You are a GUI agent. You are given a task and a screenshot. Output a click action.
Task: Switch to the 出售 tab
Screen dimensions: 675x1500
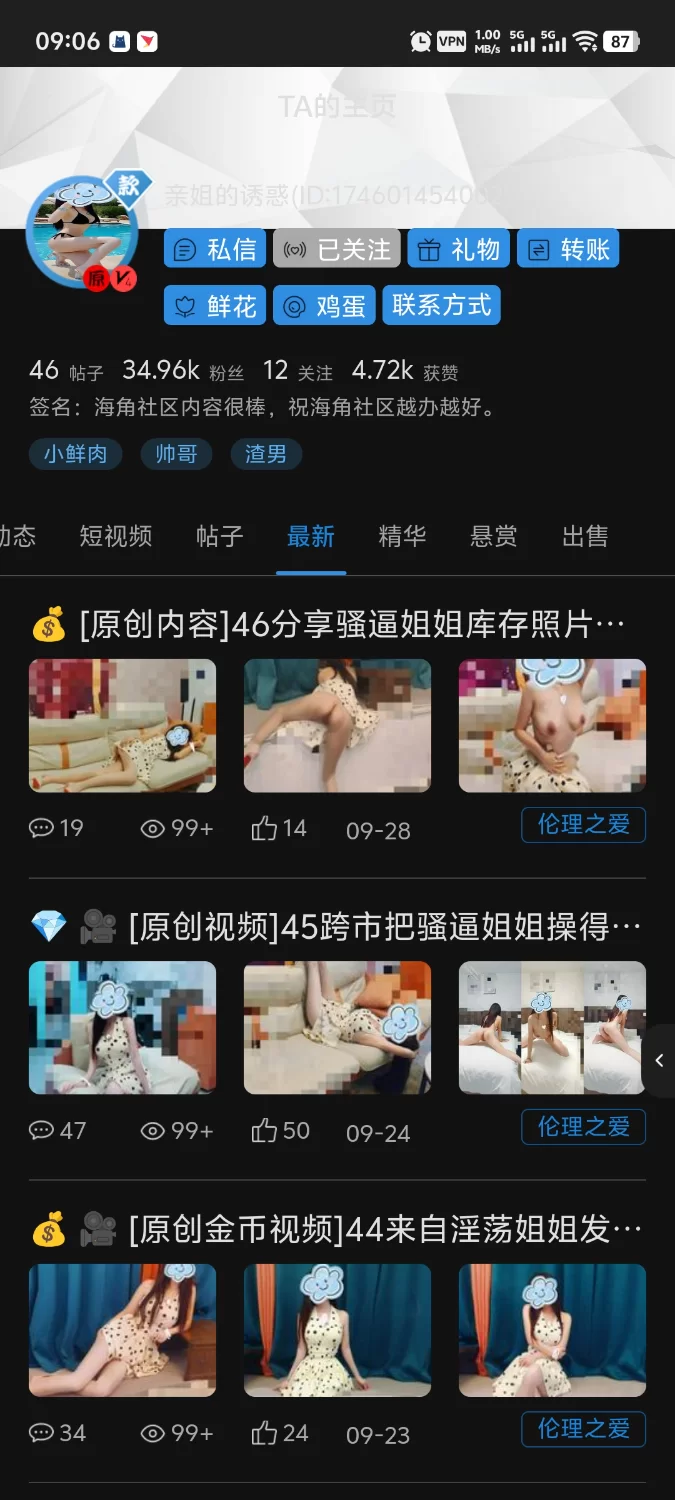tap(585, 537)
